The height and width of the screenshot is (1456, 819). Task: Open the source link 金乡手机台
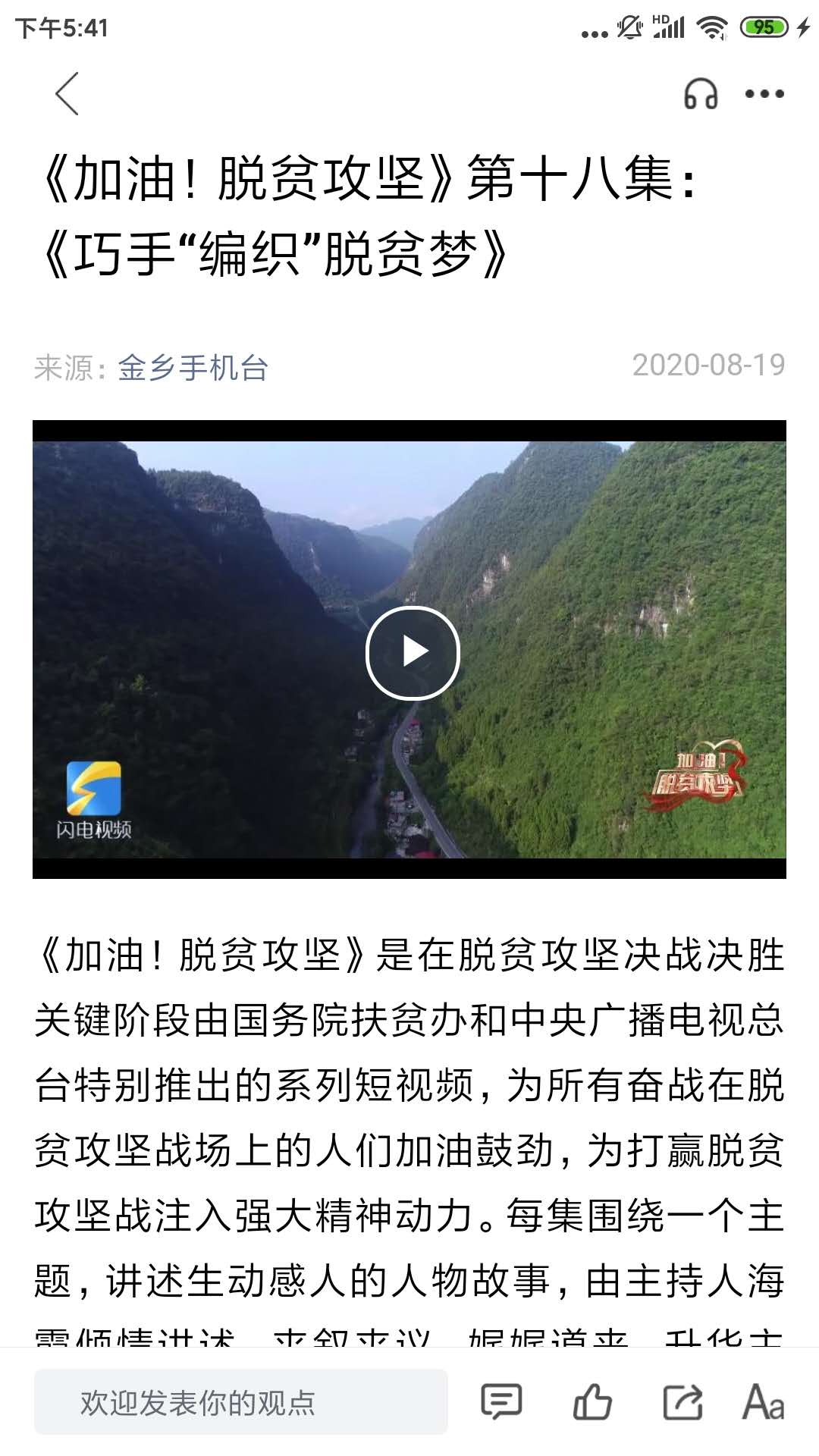pyautogui.click(x=195, y=369)
